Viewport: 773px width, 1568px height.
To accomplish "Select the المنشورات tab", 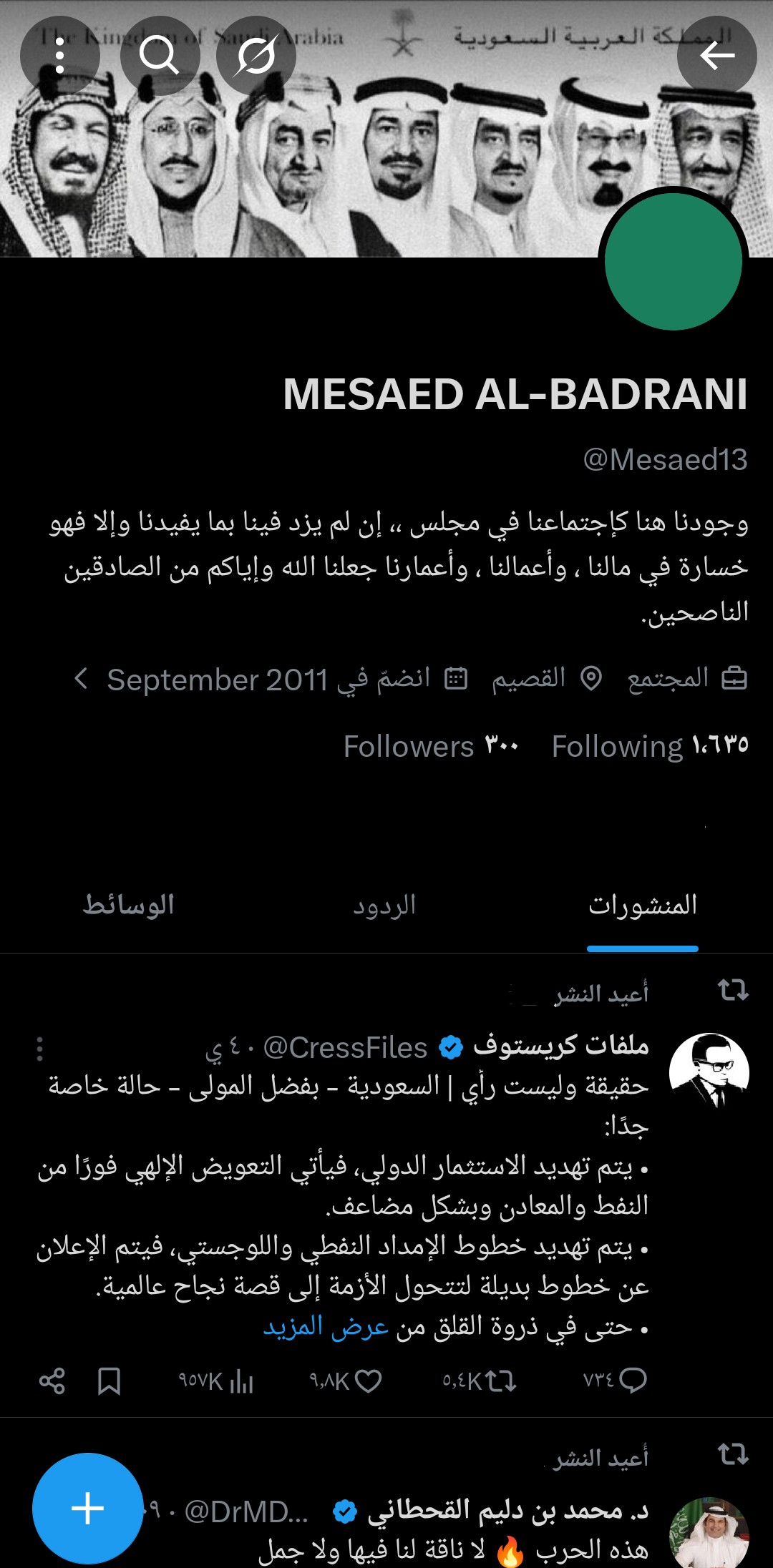I will [642, 906].
